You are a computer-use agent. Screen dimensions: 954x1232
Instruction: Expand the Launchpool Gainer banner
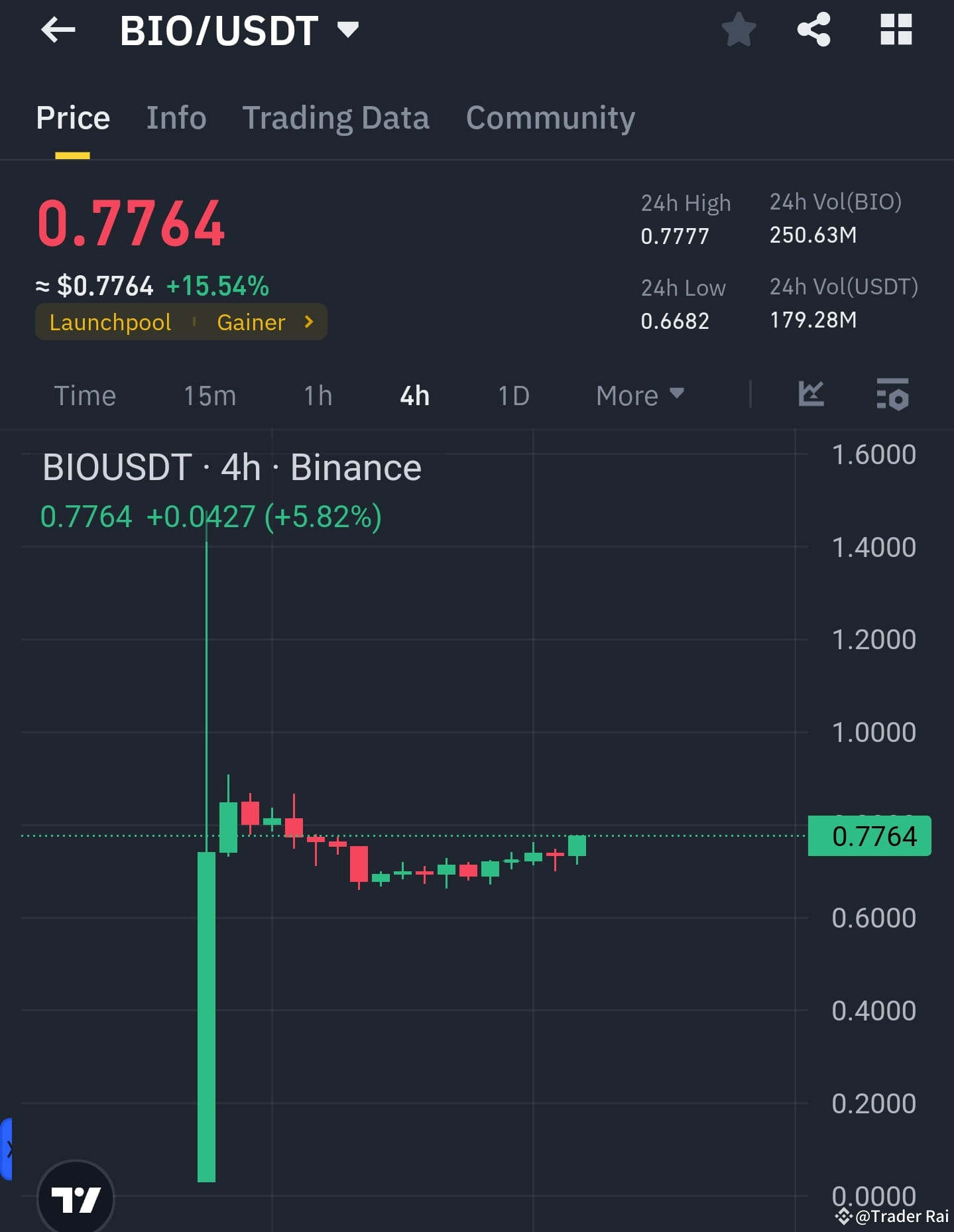point(181,322)
